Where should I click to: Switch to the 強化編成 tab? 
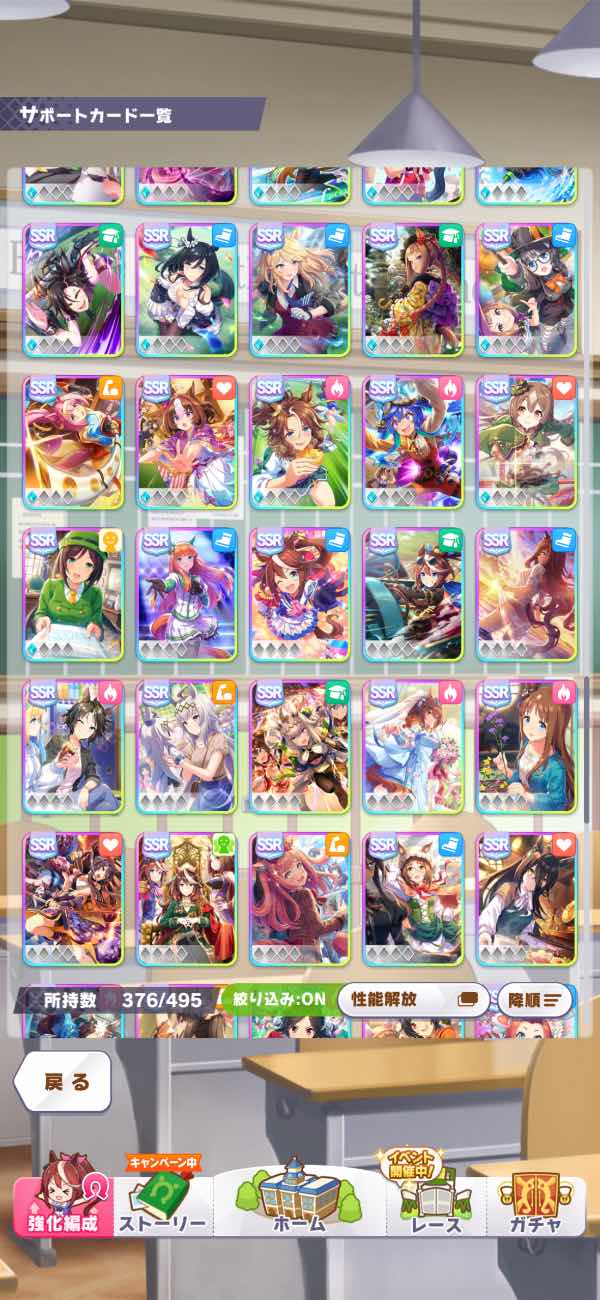click(64, 1205)
